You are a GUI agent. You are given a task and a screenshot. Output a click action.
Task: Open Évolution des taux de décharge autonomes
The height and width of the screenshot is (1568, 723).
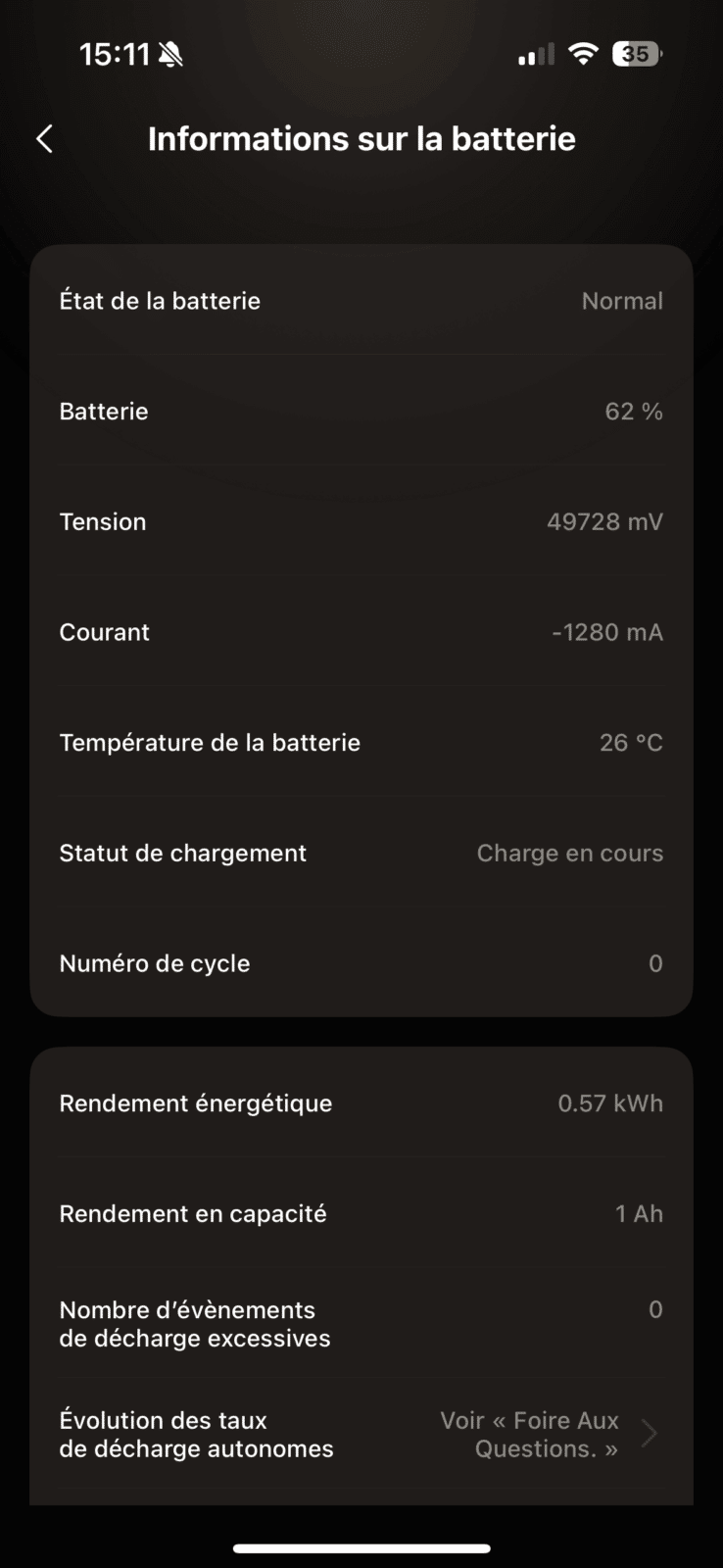point(361,1434)
